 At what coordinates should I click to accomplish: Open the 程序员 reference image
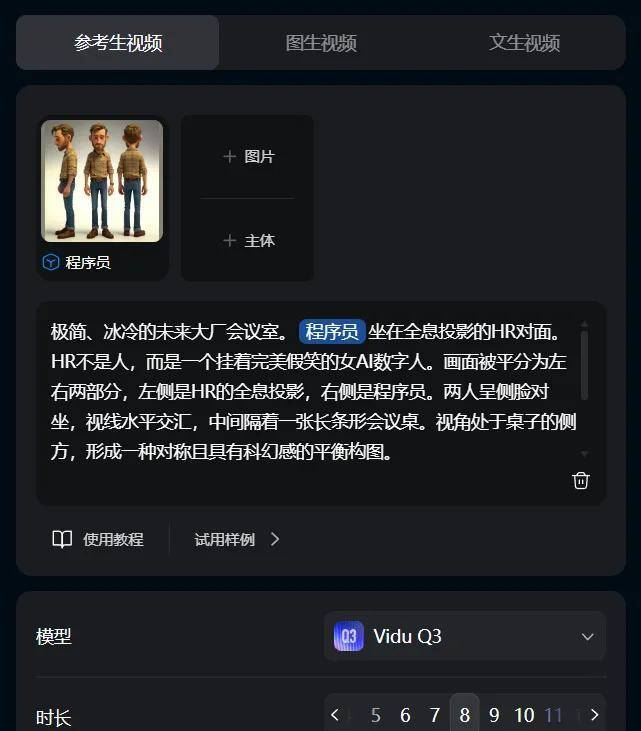[102, 181]
